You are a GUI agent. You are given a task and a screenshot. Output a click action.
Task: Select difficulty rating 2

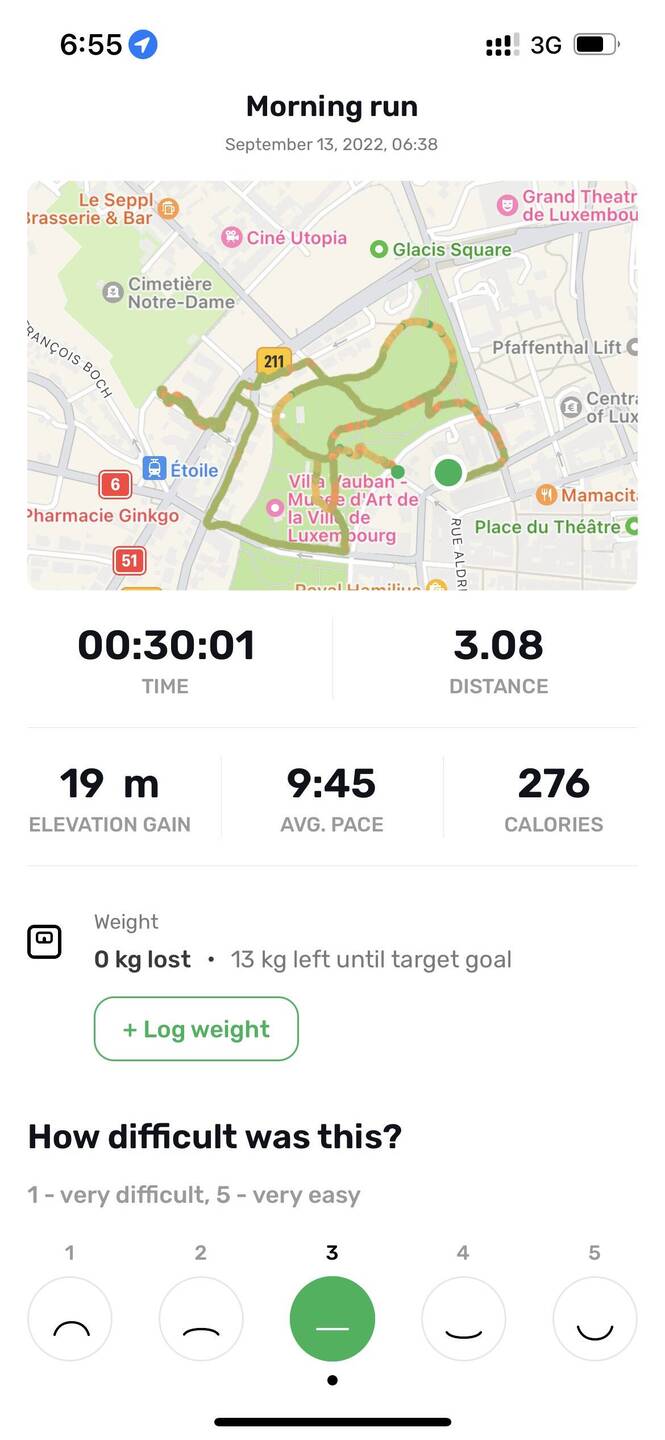201,1318
